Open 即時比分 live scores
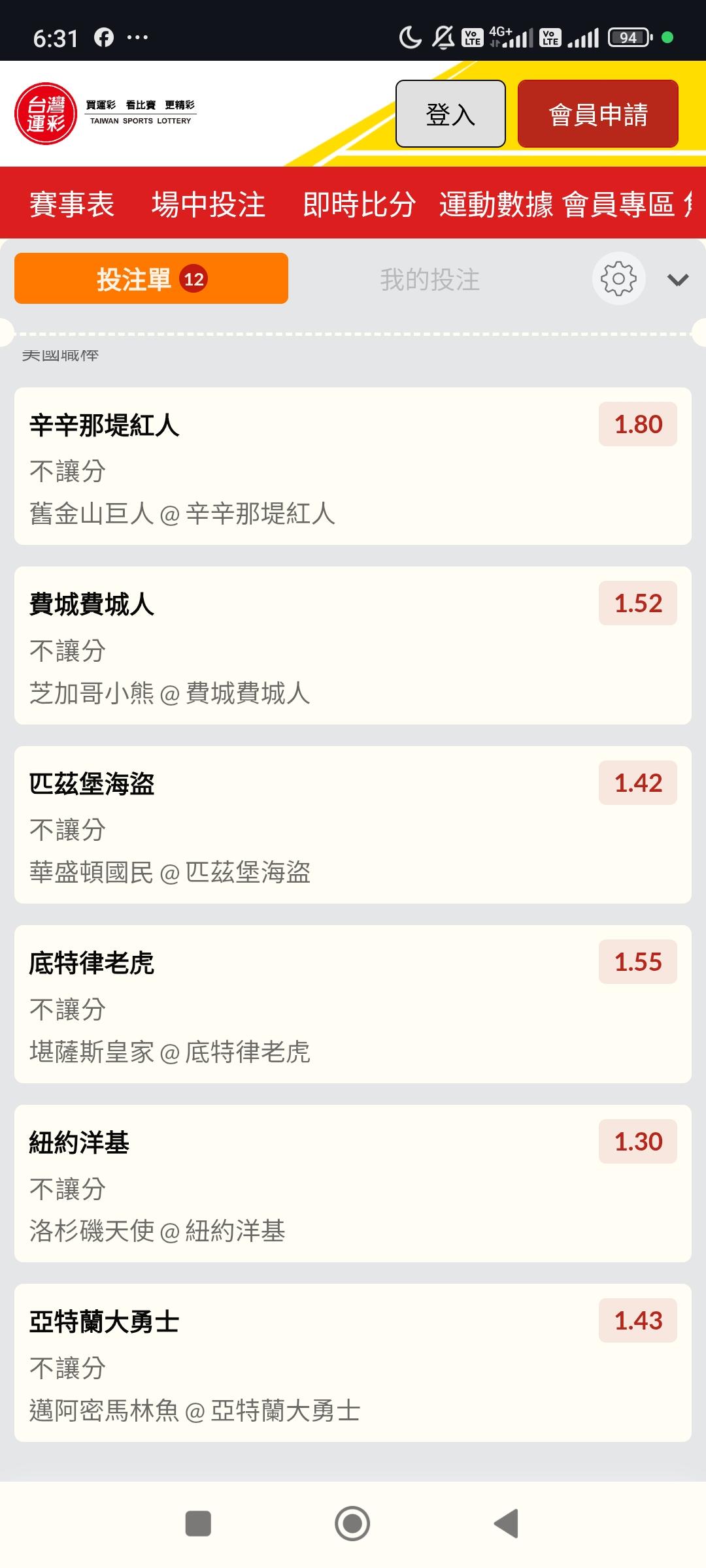 359,204
